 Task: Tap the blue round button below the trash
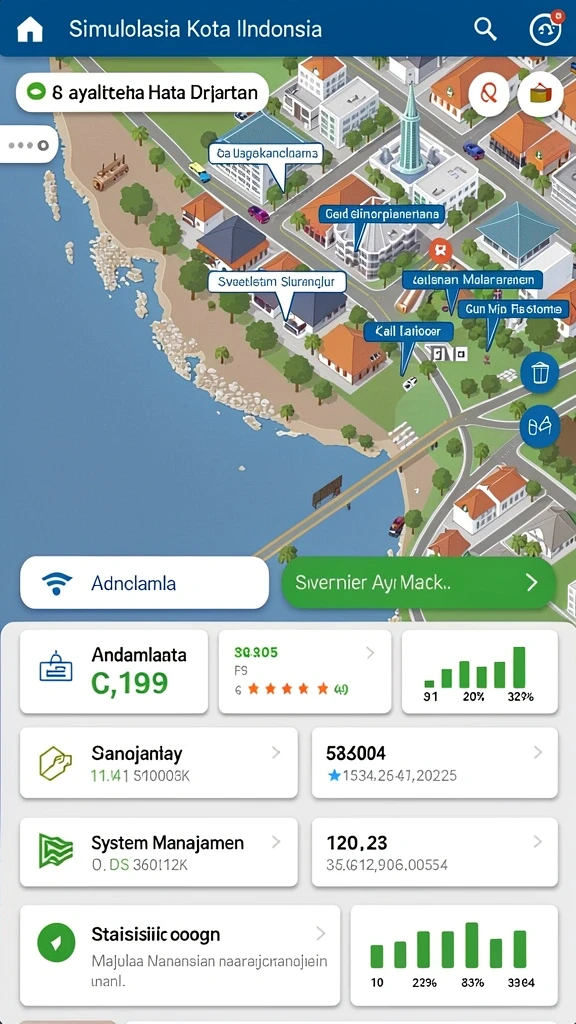pos(539,426)
